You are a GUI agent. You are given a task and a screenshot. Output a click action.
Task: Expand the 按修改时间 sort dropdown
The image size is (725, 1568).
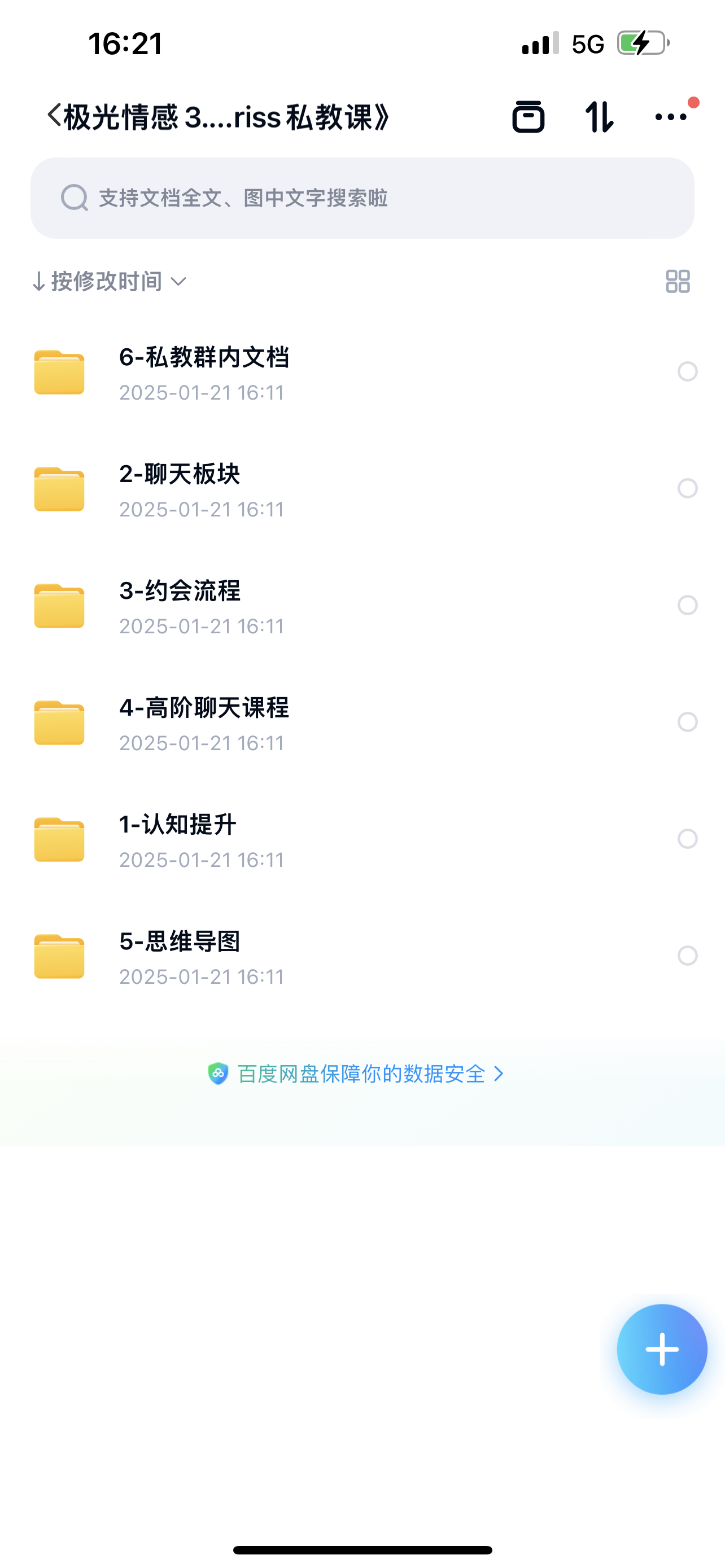(x=110, y=281)
